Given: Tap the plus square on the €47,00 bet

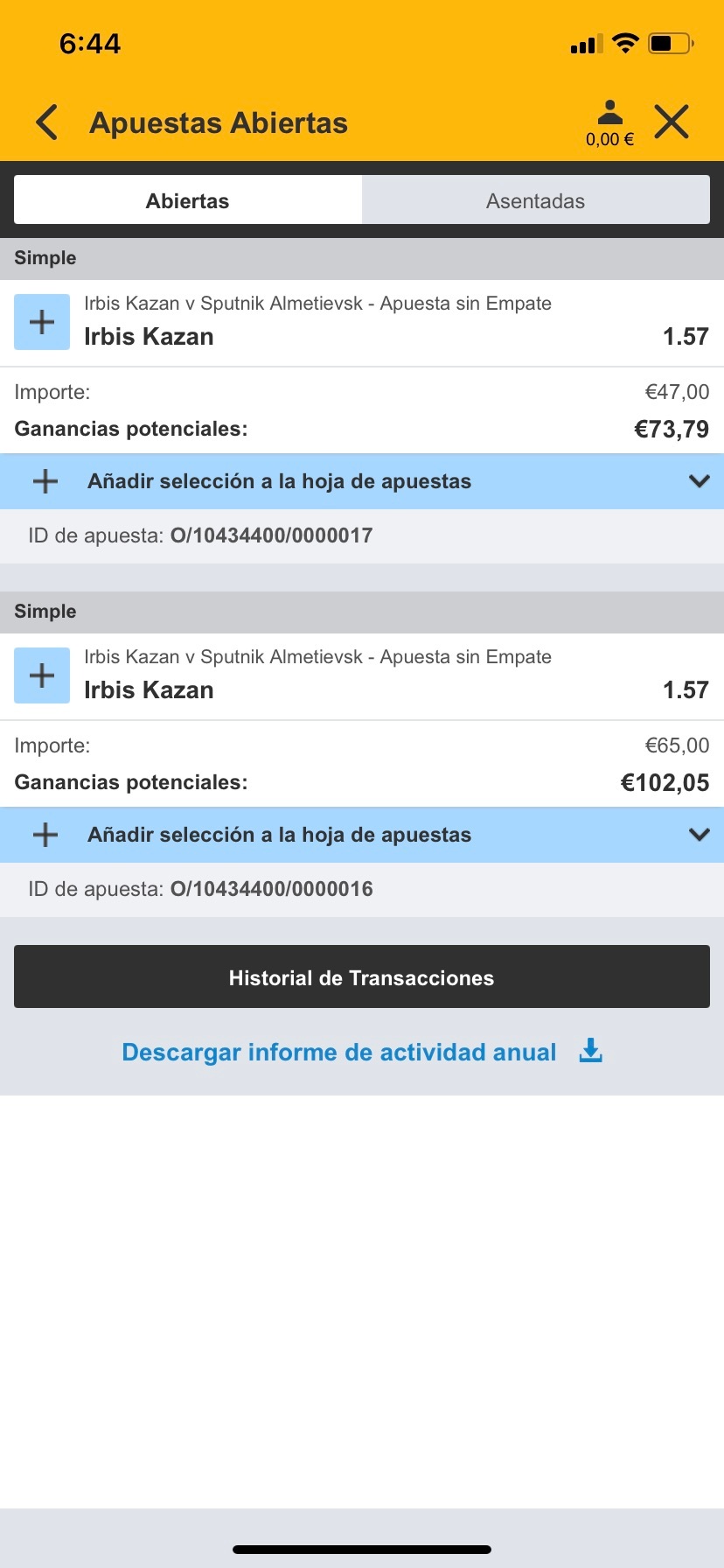Looking at the screenshot, I should coord(42,322).
